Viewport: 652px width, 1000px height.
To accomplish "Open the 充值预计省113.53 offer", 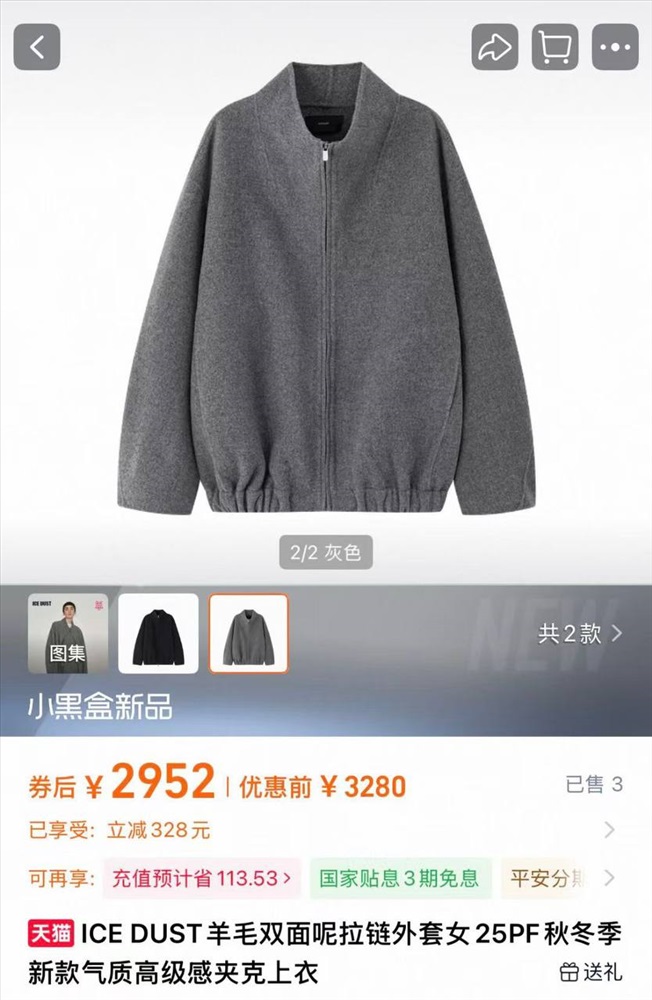I will (201, 879).
